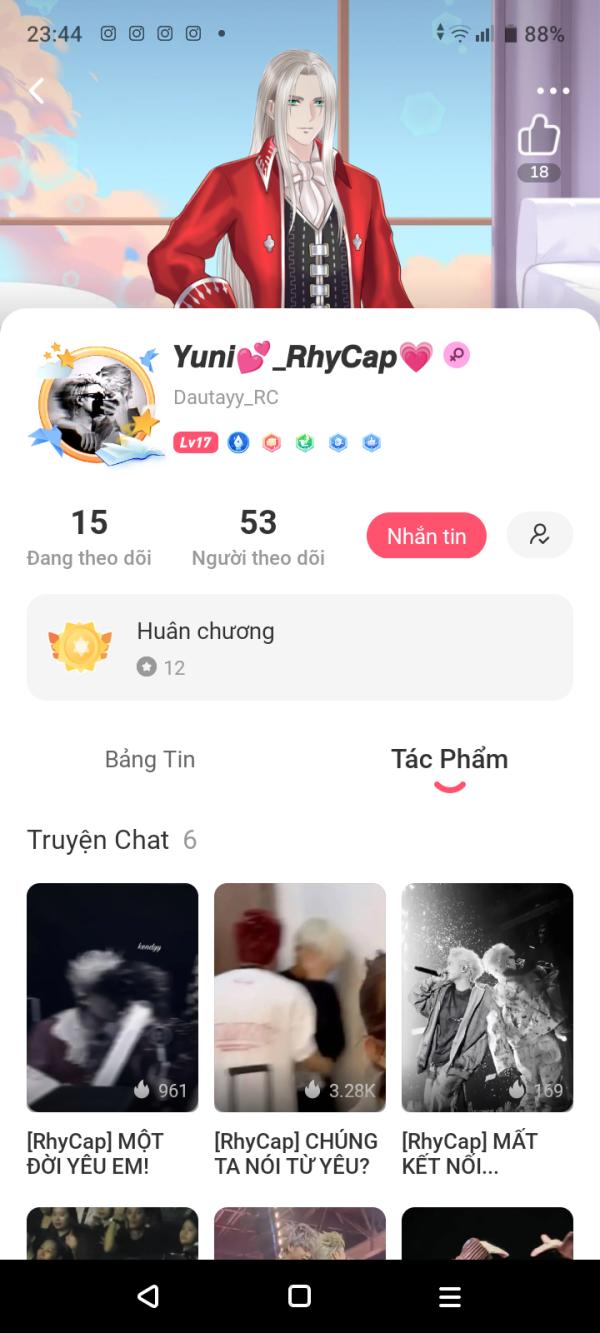
Task: View the profile avatar picture
Action: pos(95,406)
